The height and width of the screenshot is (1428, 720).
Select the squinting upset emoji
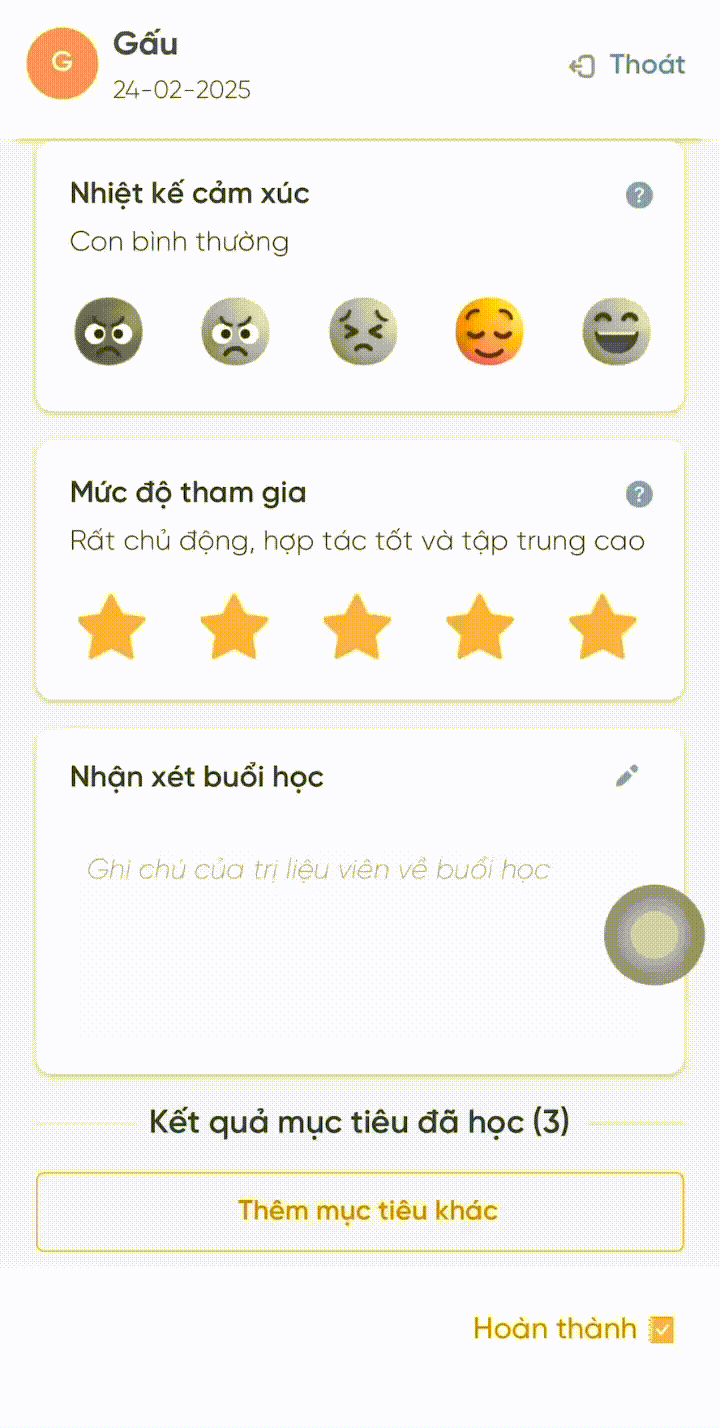363,331
